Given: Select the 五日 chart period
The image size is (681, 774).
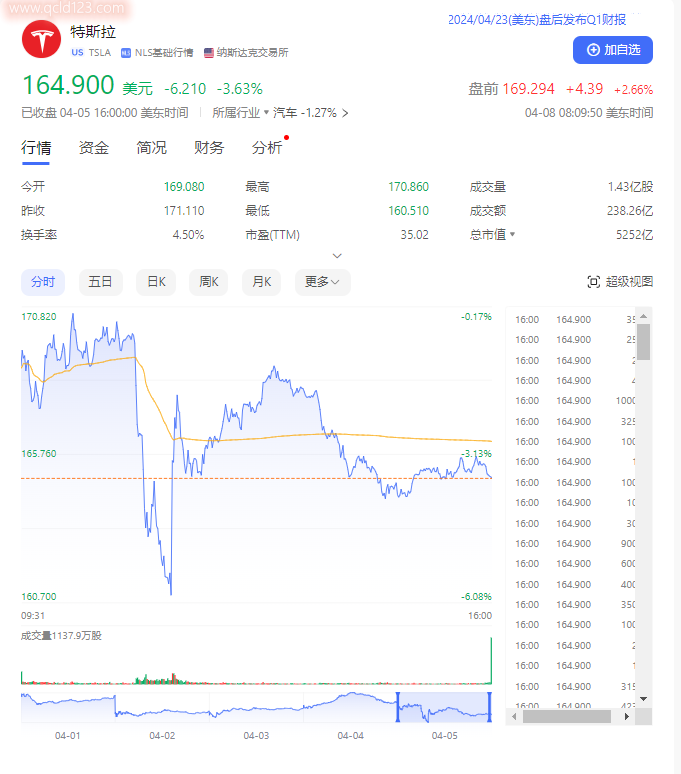Looking at the screenshot, I should (100, 282).
